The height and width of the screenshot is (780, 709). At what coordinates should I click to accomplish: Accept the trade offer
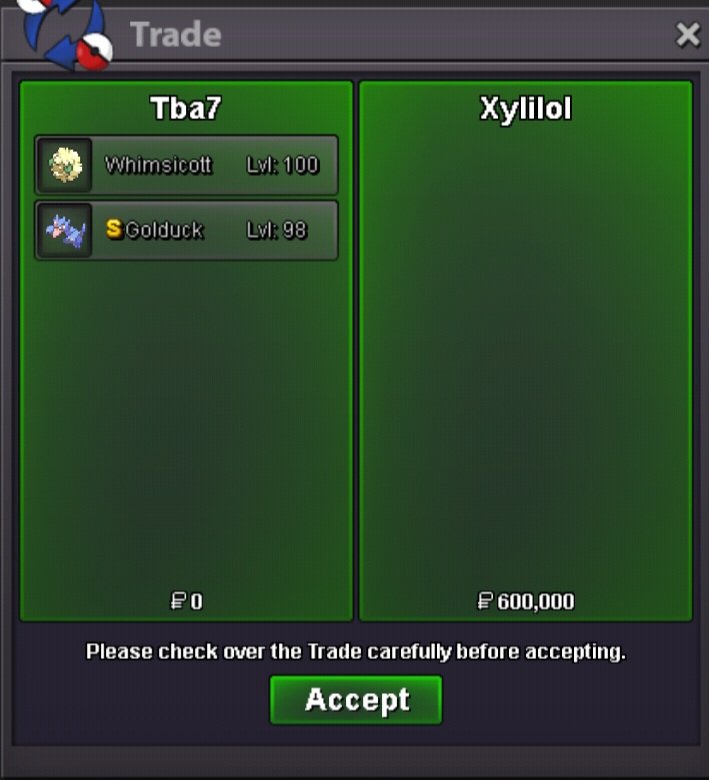(x=356, y=699)
